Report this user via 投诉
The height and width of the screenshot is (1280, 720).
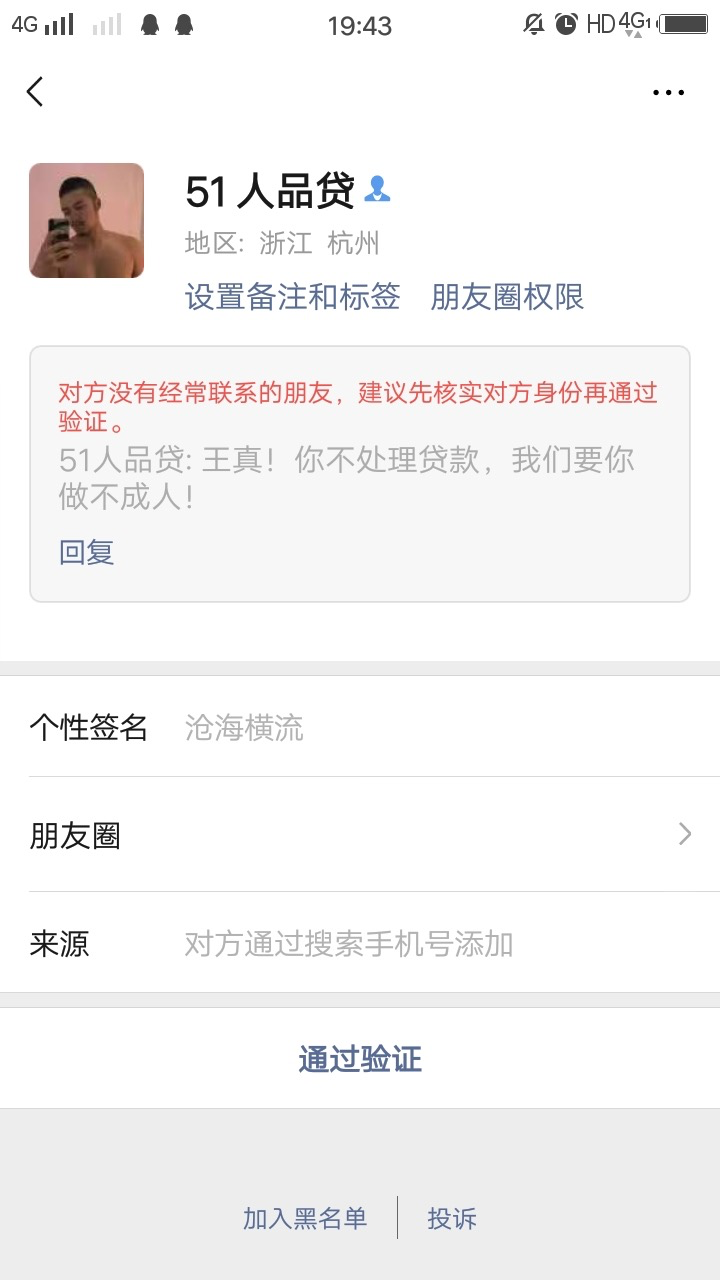click(x=452, y=1218)
